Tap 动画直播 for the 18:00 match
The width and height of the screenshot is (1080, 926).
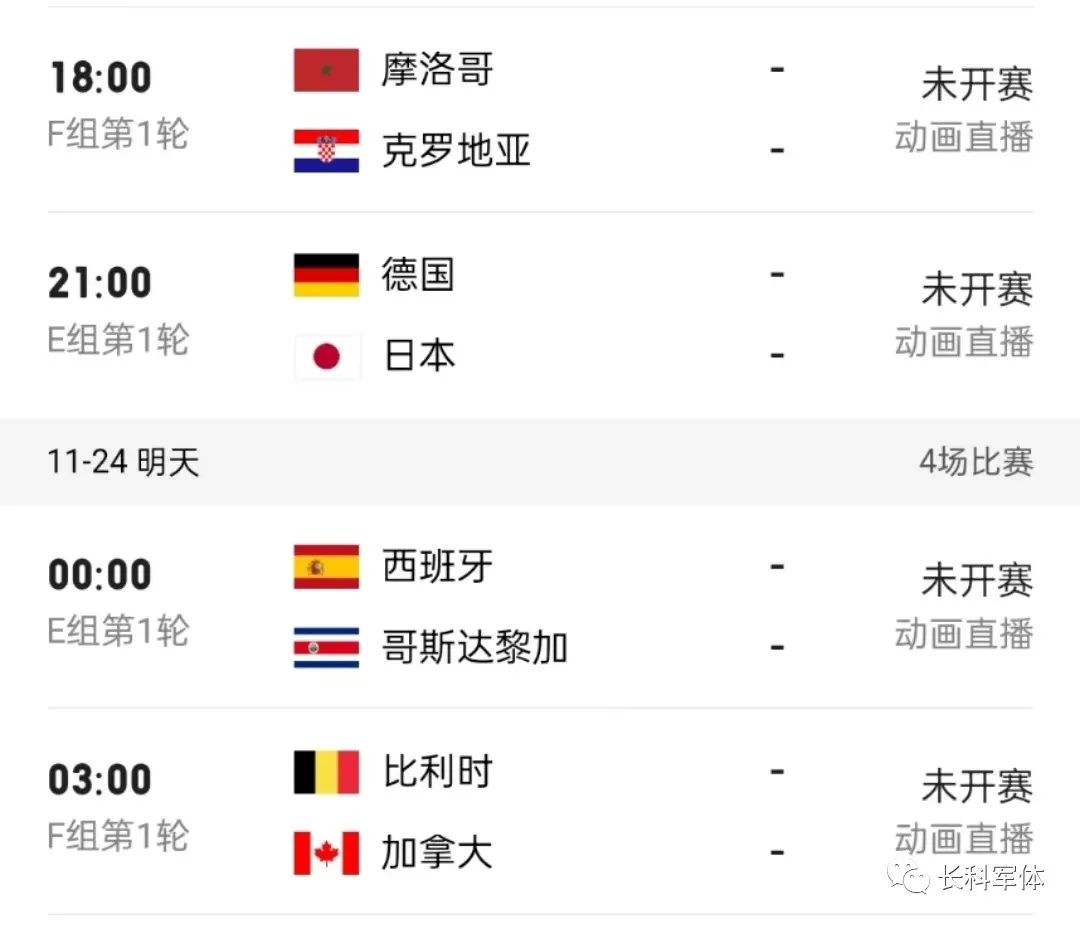tap(963, 138)
